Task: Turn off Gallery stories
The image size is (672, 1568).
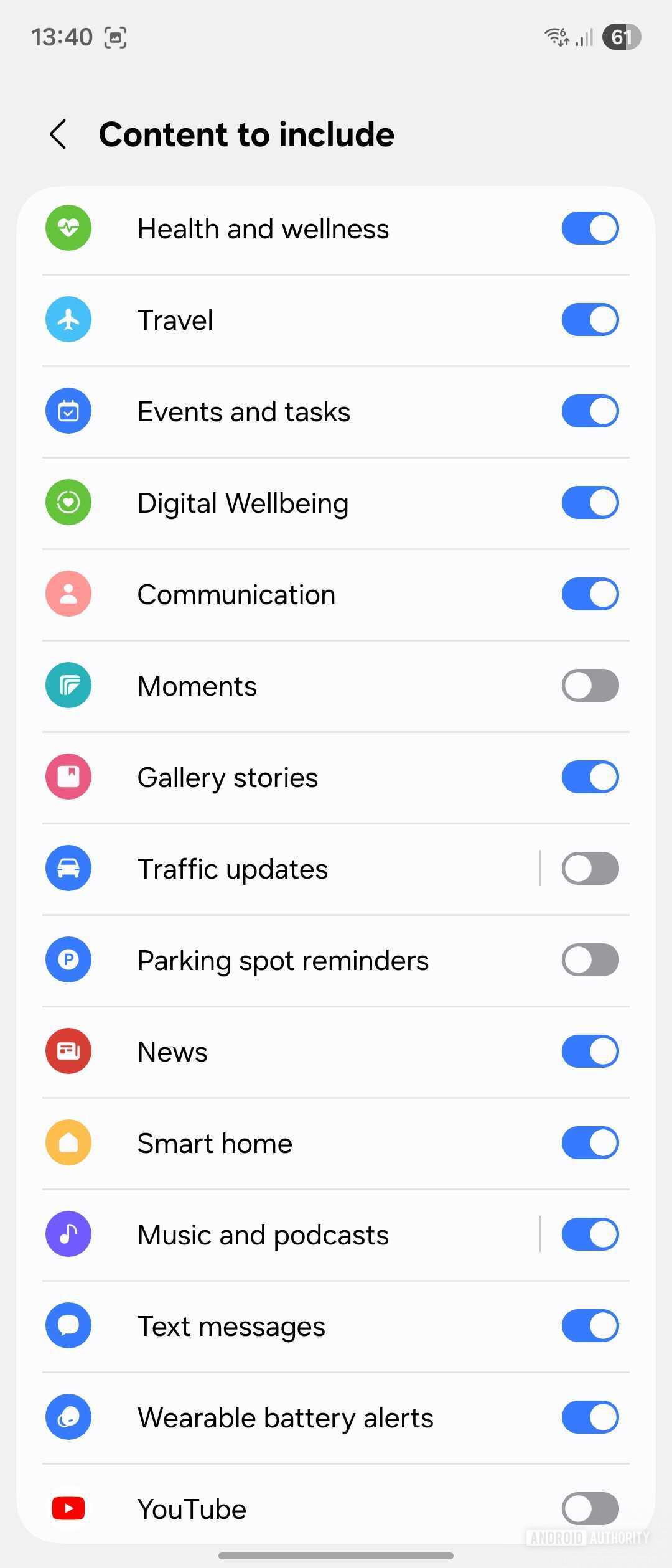Action: [590, 777]
